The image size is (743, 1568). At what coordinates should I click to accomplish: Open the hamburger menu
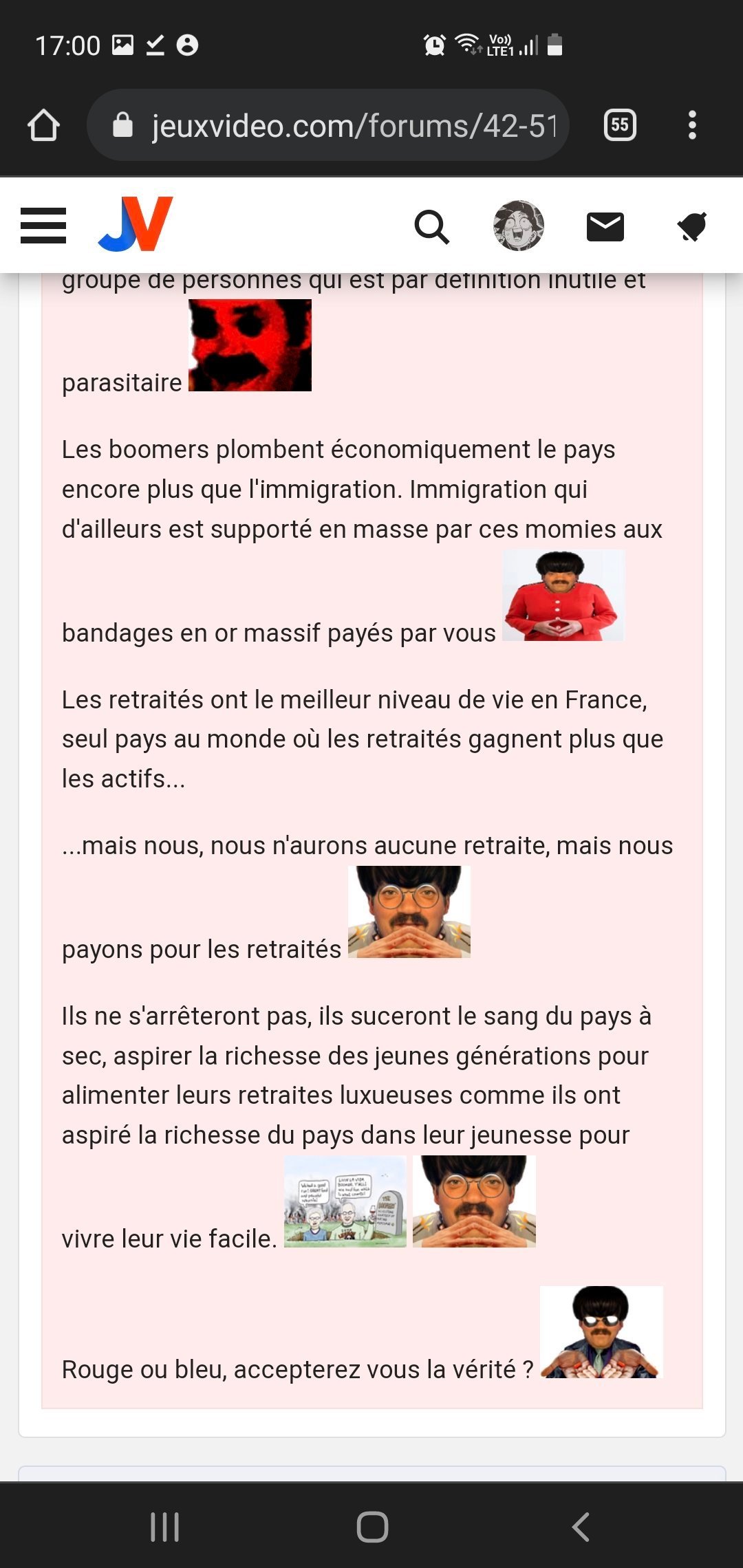(43, 226)
